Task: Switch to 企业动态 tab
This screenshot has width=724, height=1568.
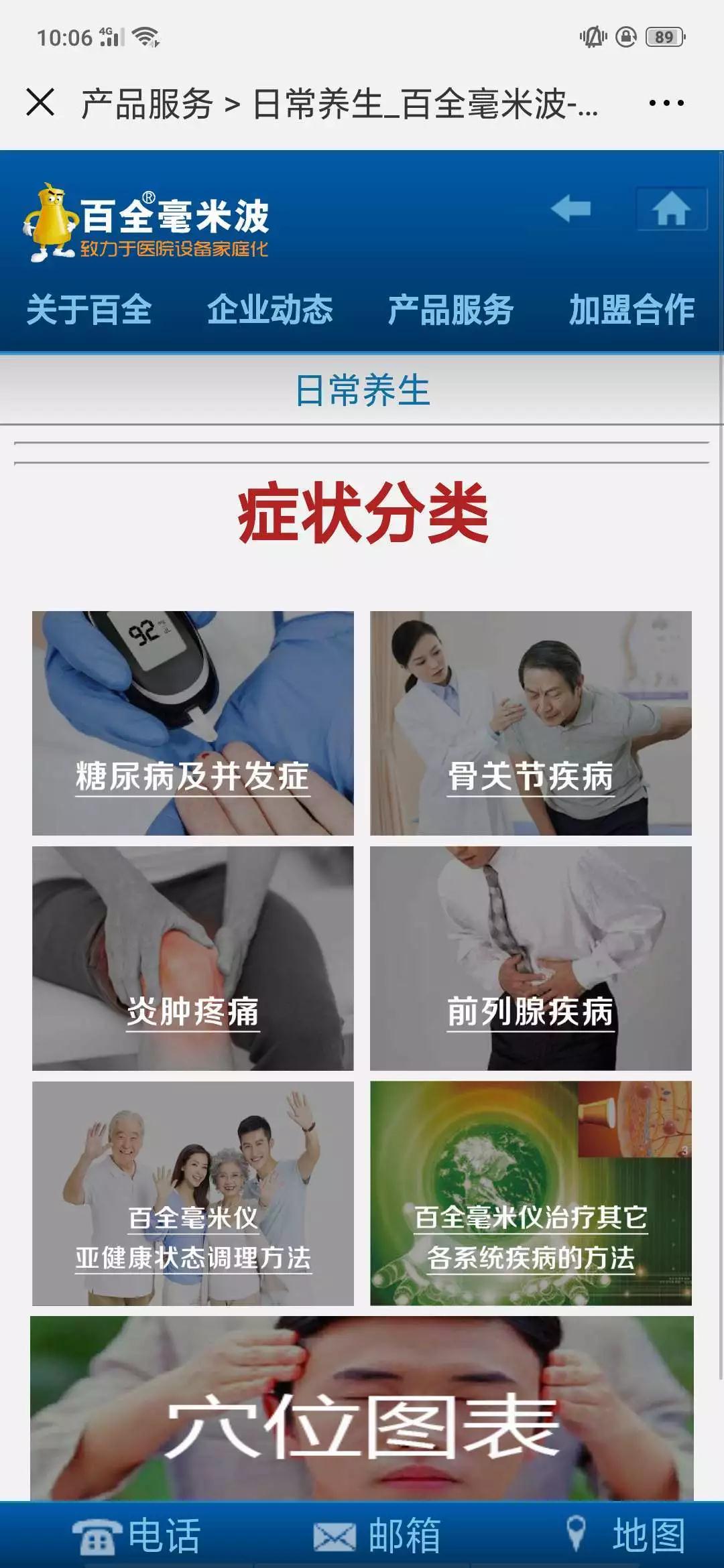Action: [270, 310]
